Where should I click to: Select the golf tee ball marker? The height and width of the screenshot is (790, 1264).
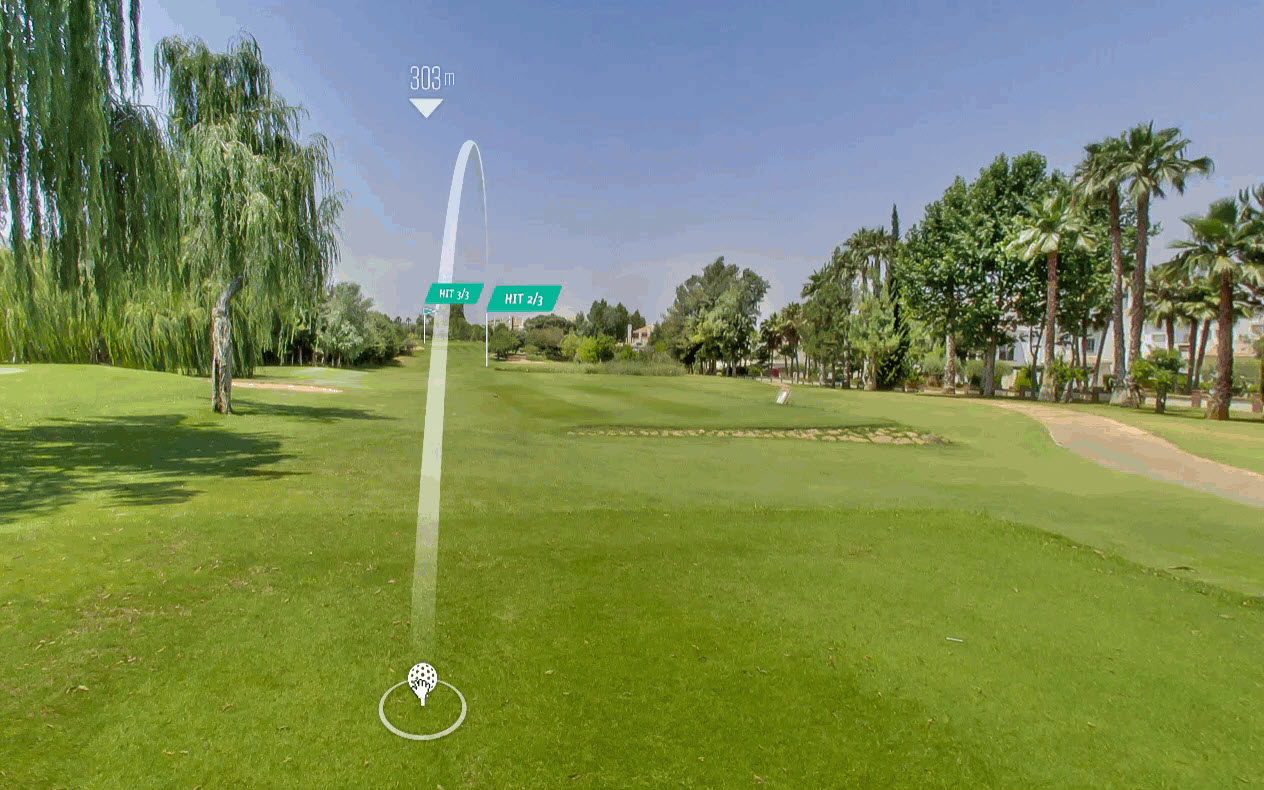[423, 681]
